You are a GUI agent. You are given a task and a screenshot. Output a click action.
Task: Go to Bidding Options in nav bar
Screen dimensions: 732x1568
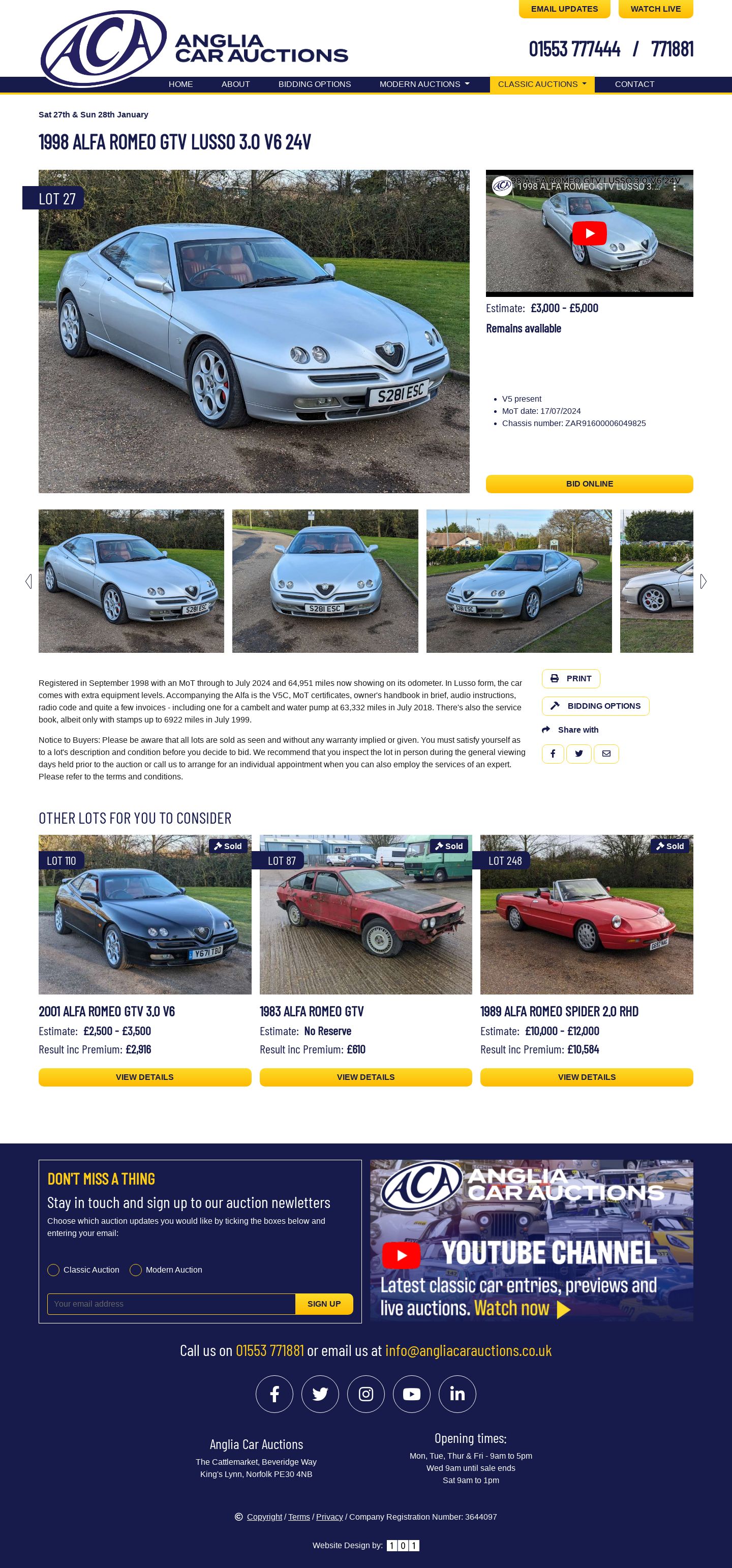(x=314, y=84)
